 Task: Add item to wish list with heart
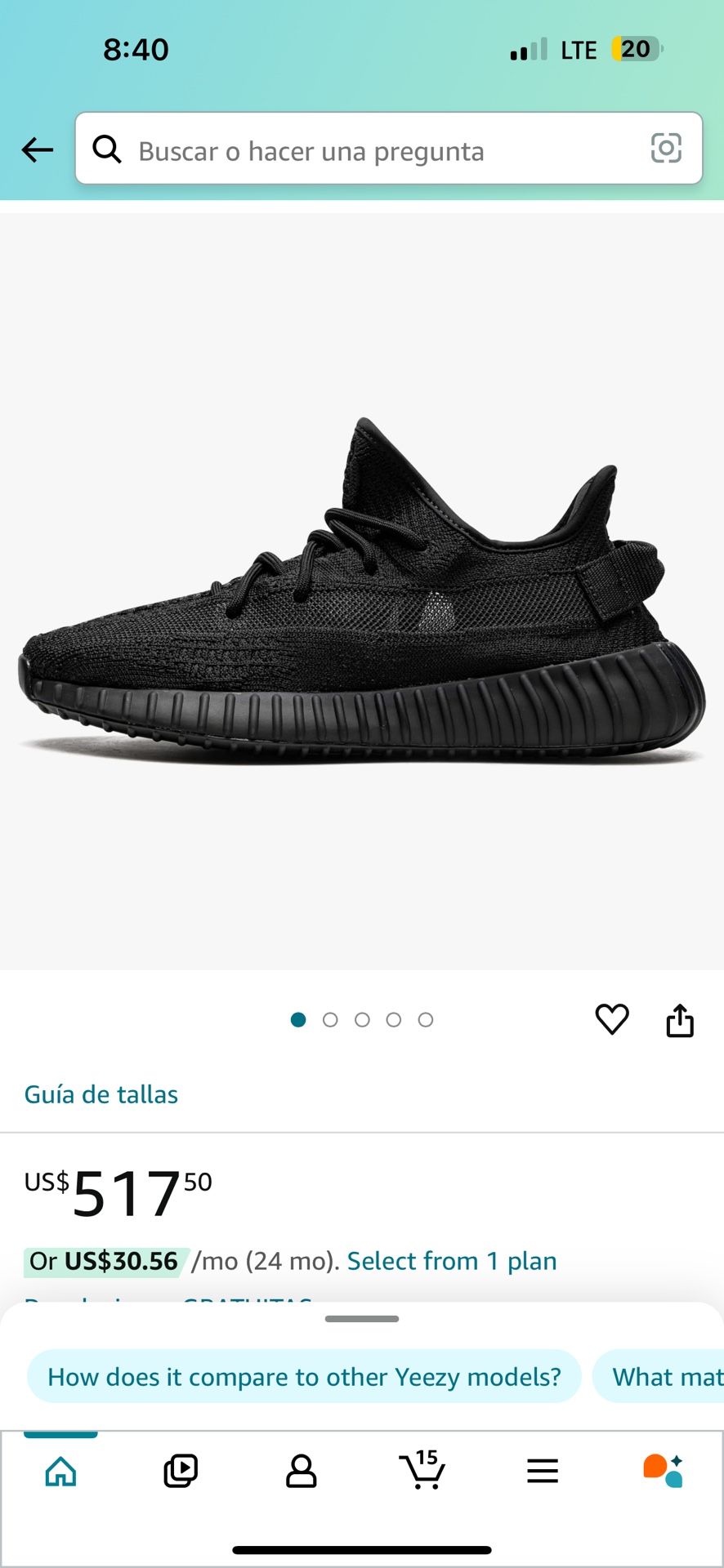[x=612, y=1019]
